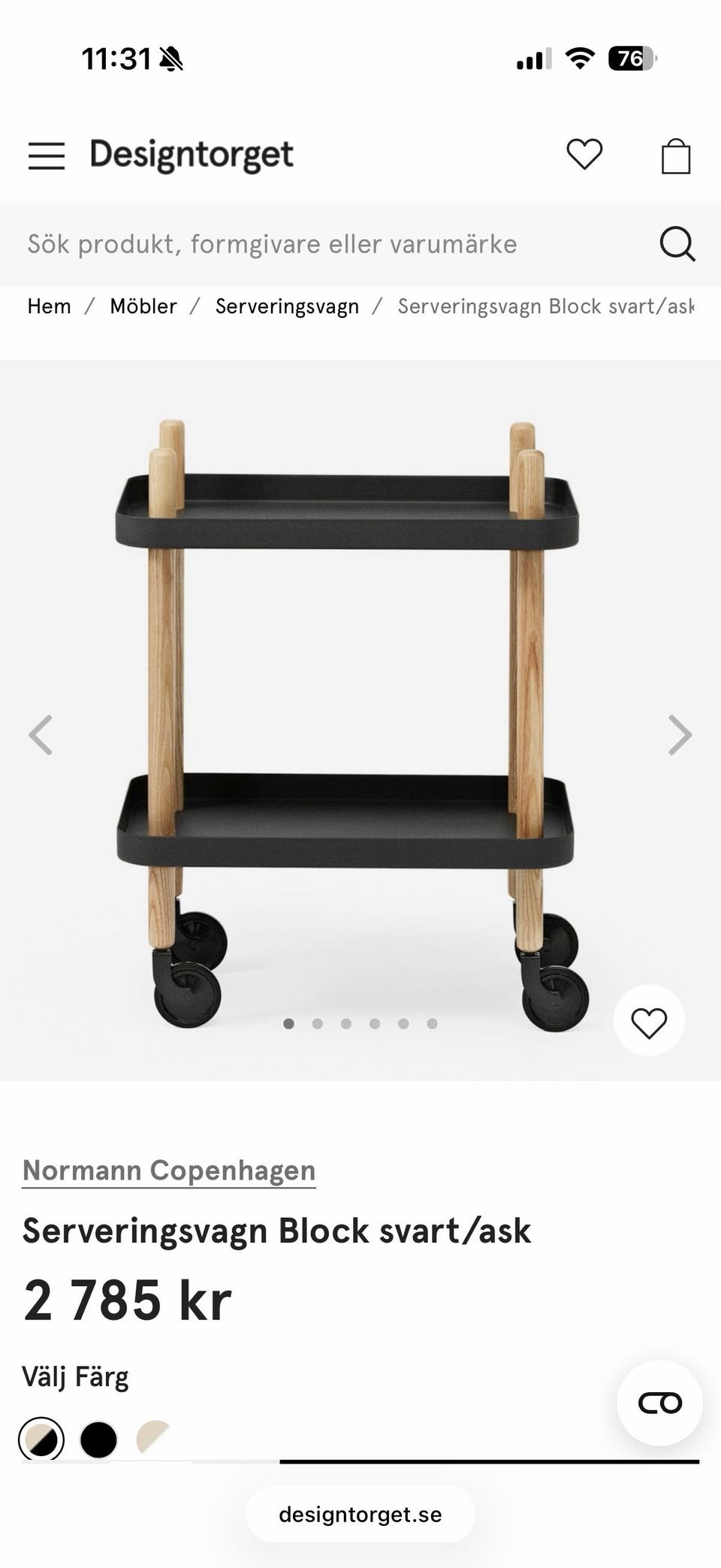Open the shopping bag

675,156
